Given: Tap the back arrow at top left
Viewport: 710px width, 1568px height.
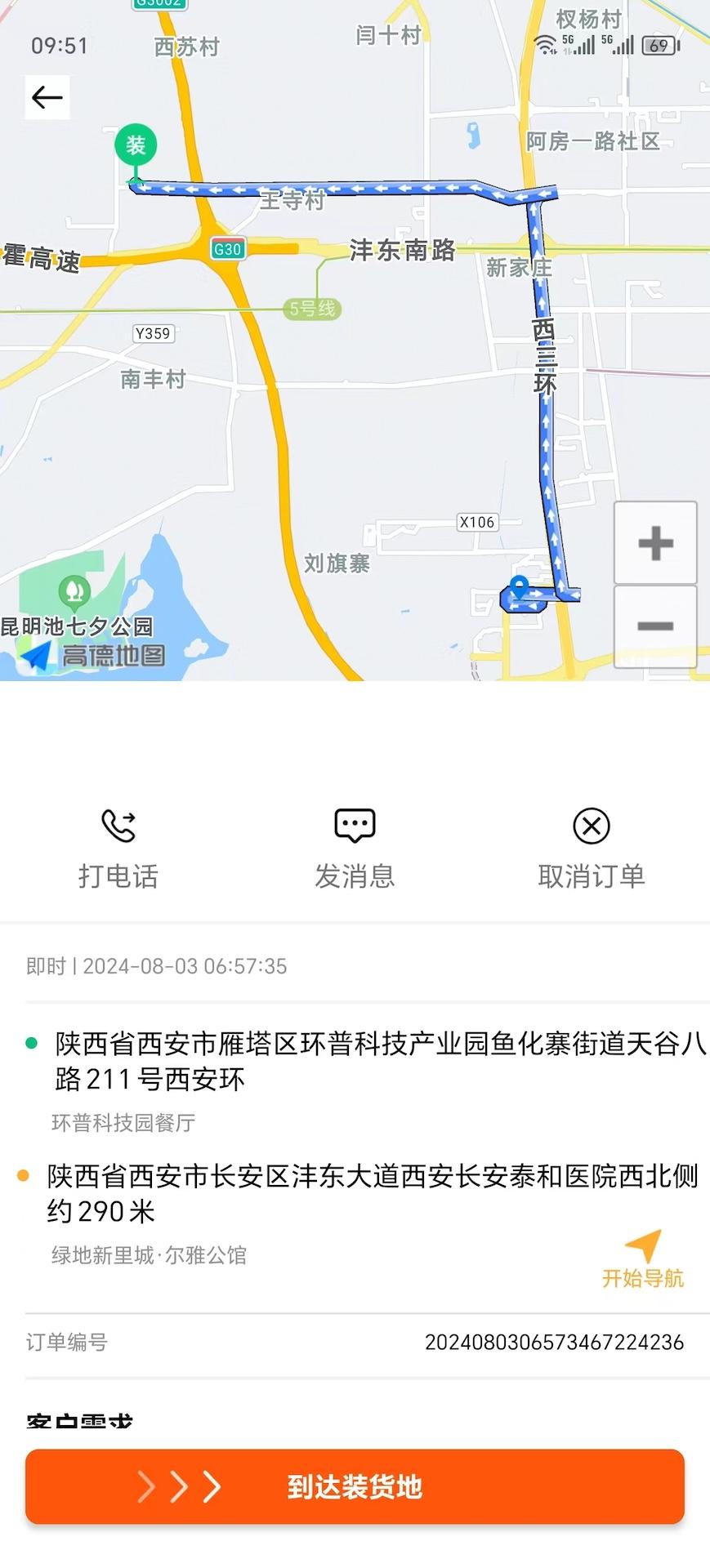Looking at the screenshot, I should tap(47, 96).
